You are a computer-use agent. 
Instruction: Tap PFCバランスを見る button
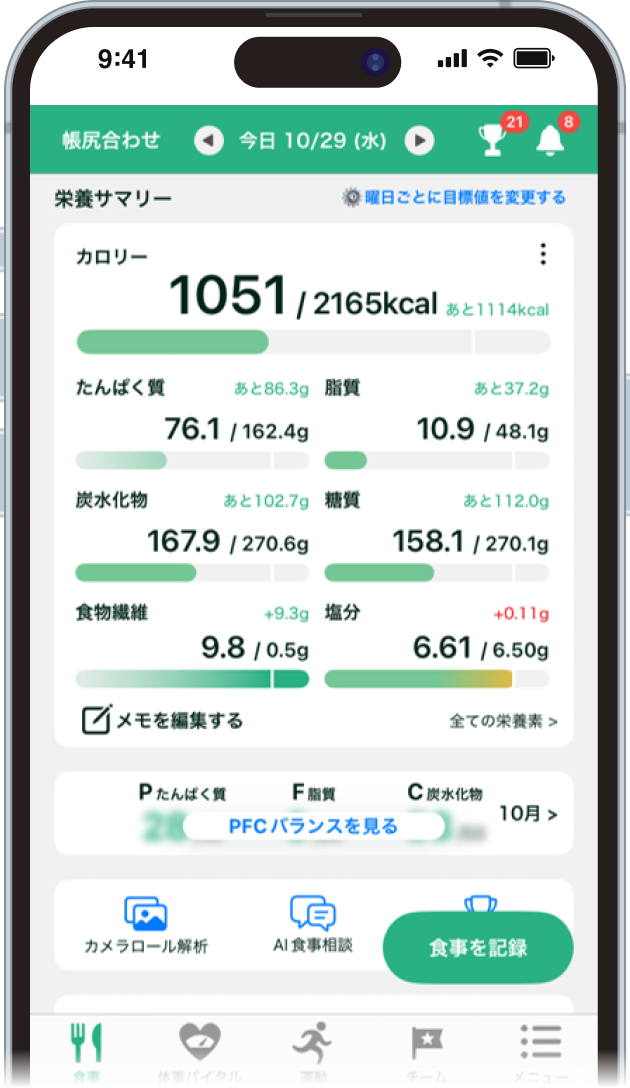[313, 826]
